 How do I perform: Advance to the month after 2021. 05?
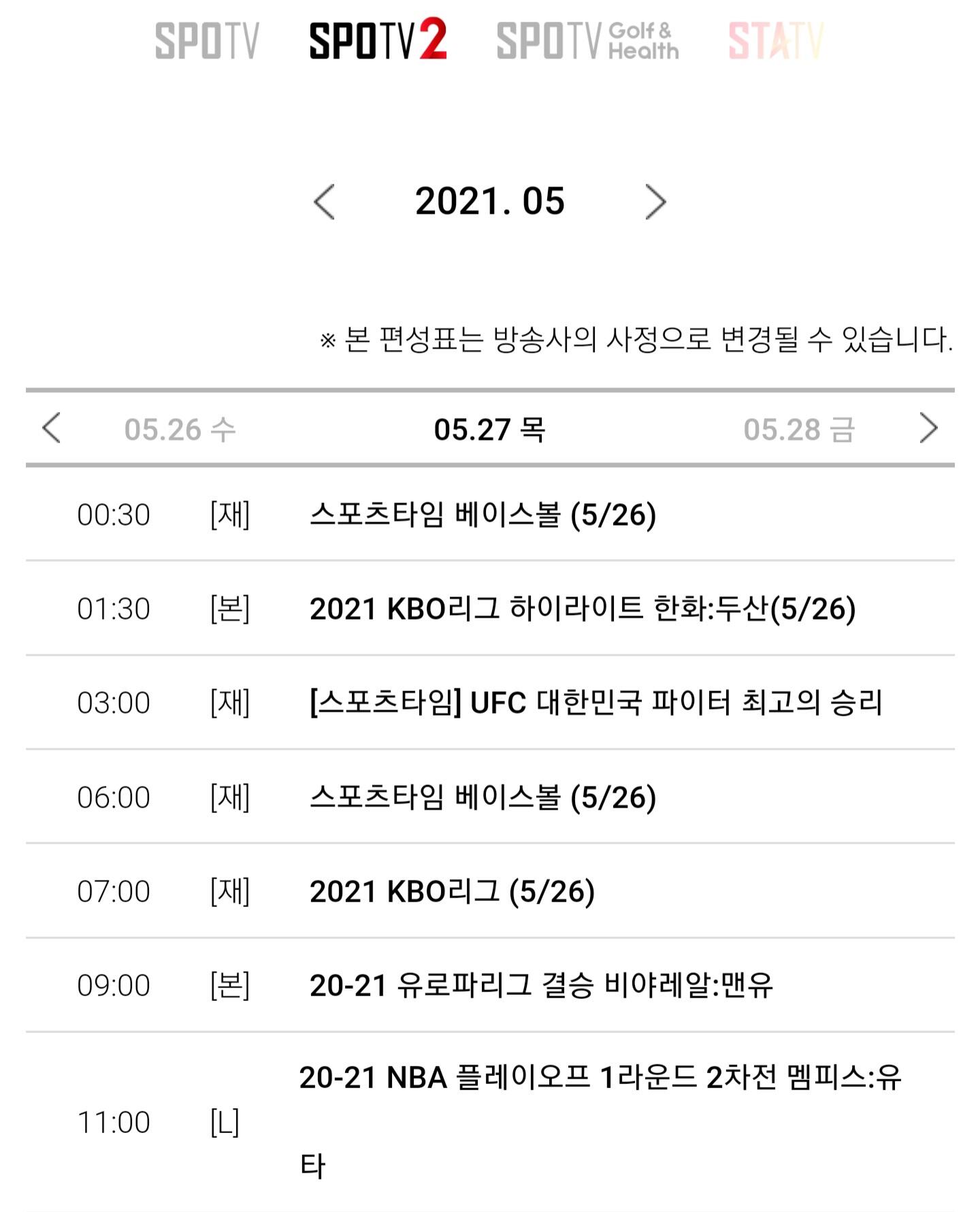click(655, 202)
